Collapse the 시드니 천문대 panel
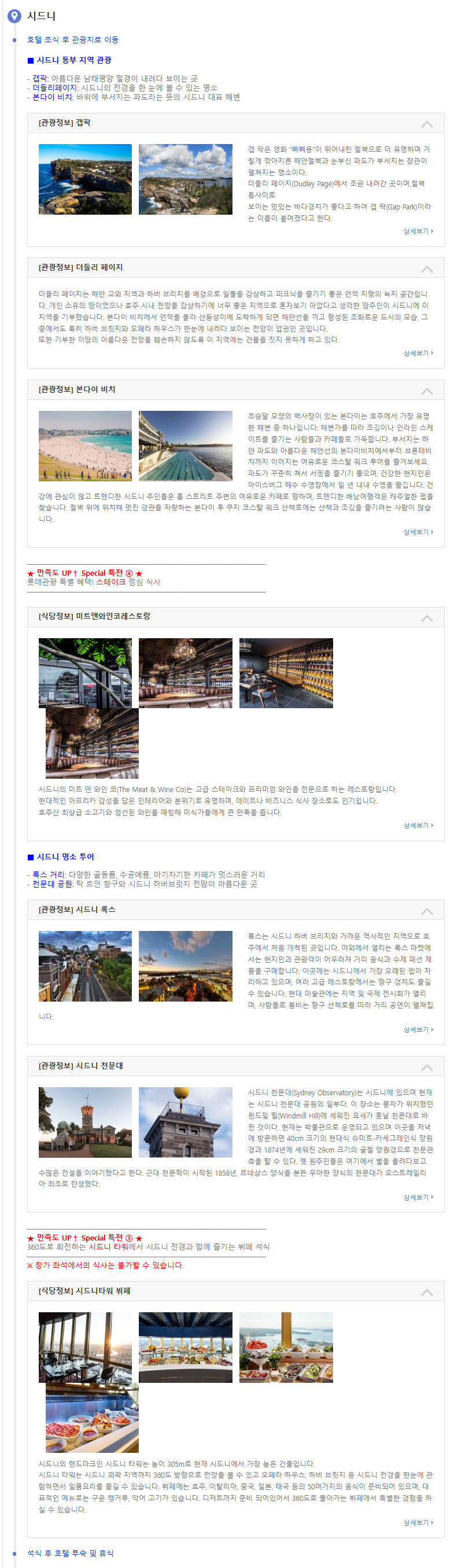Screen dimensions: 454x1568 coord(427,1068)
